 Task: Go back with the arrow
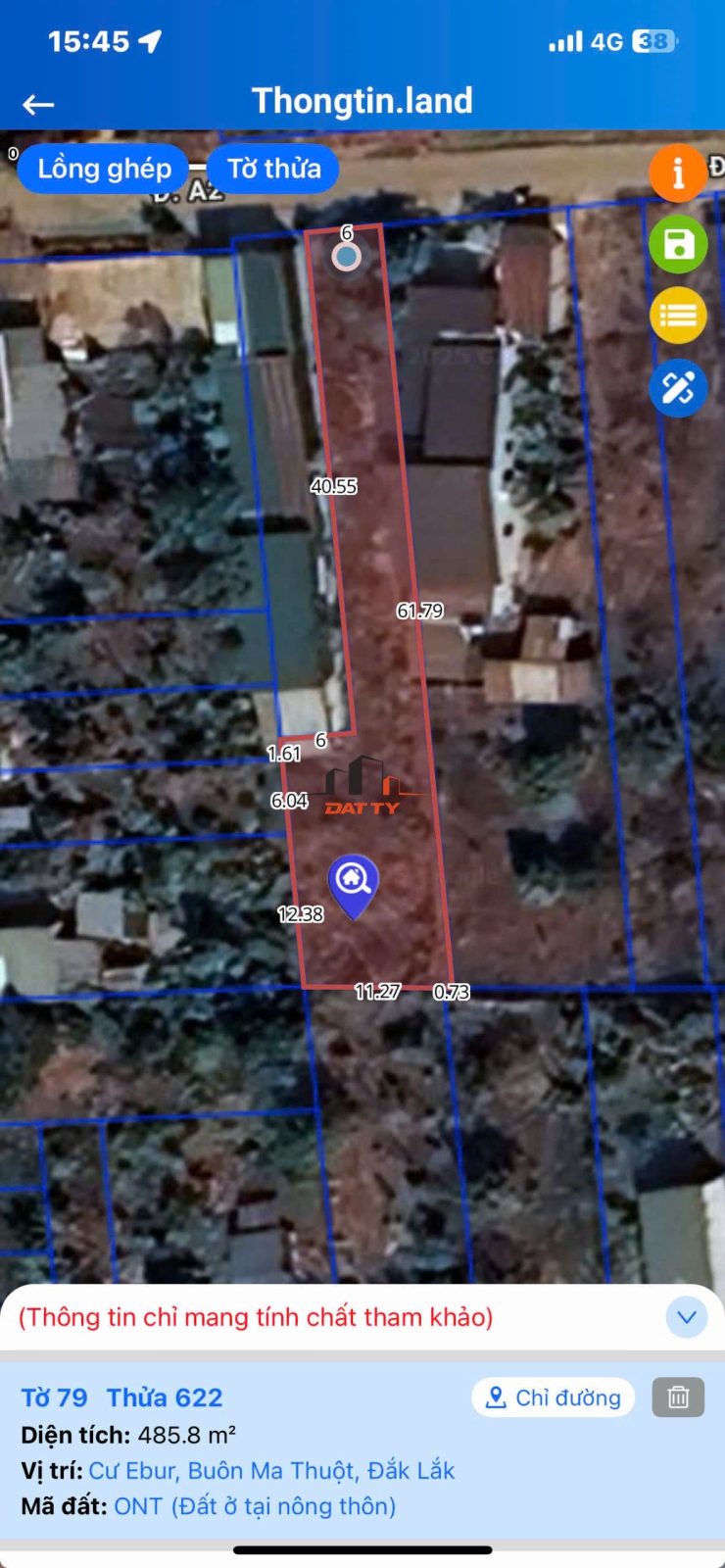coord(38,104)
